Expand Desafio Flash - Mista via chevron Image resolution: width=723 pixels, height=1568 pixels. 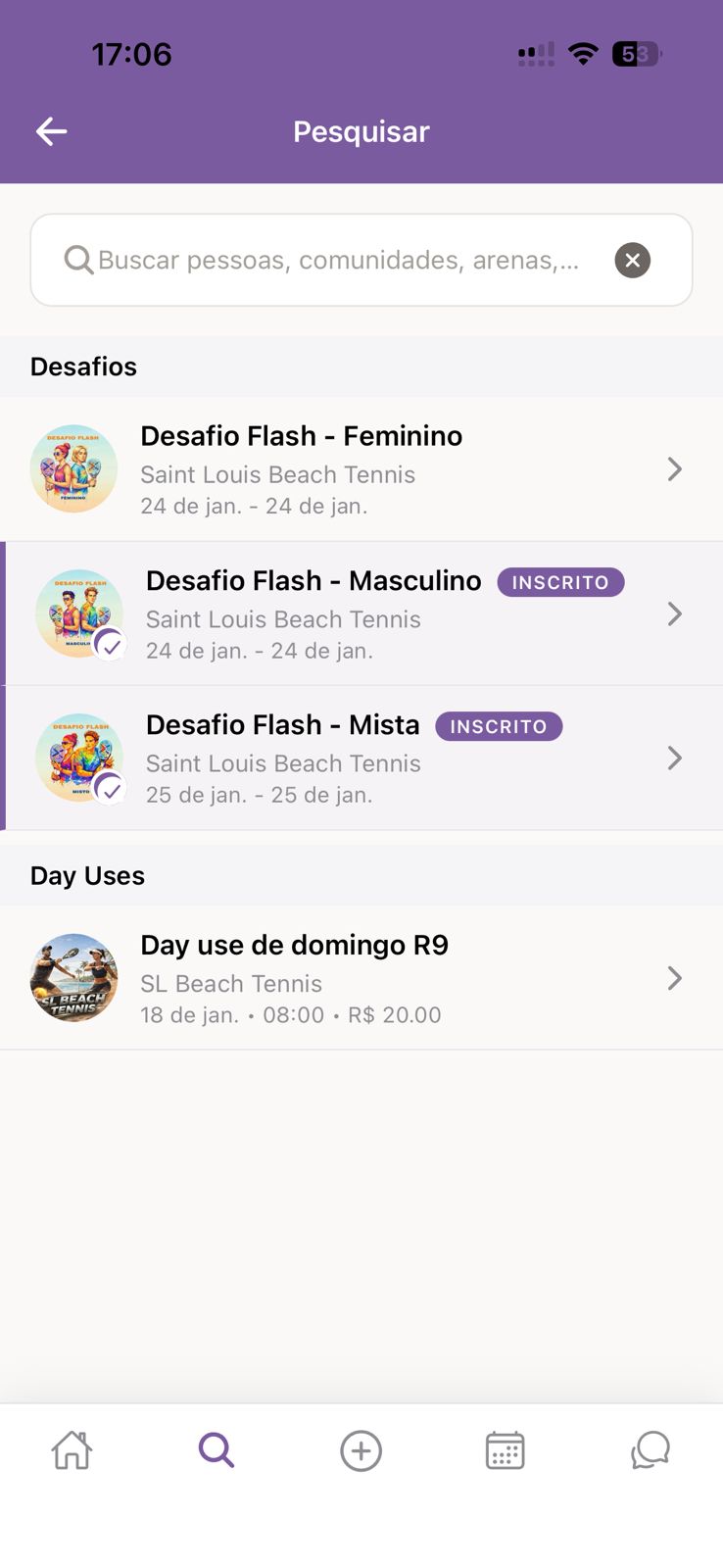[675, 758]
